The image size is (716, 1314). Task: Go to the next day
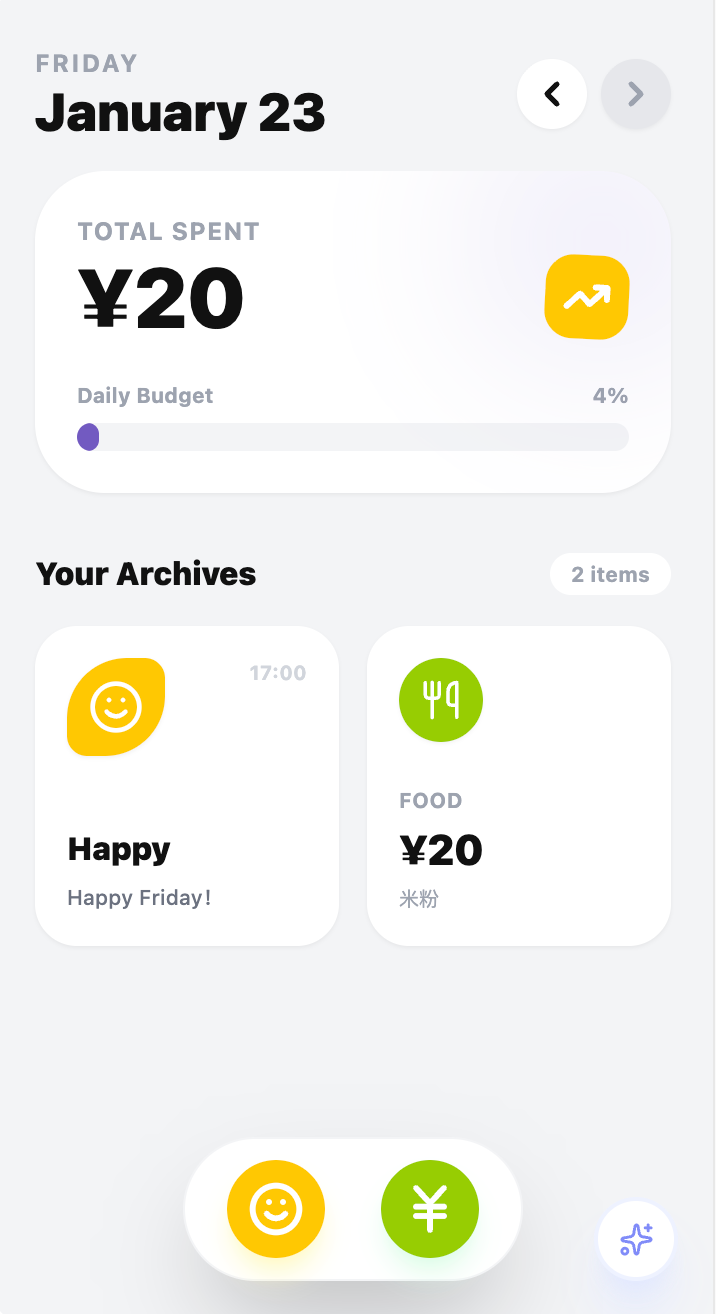coord(635,94)
